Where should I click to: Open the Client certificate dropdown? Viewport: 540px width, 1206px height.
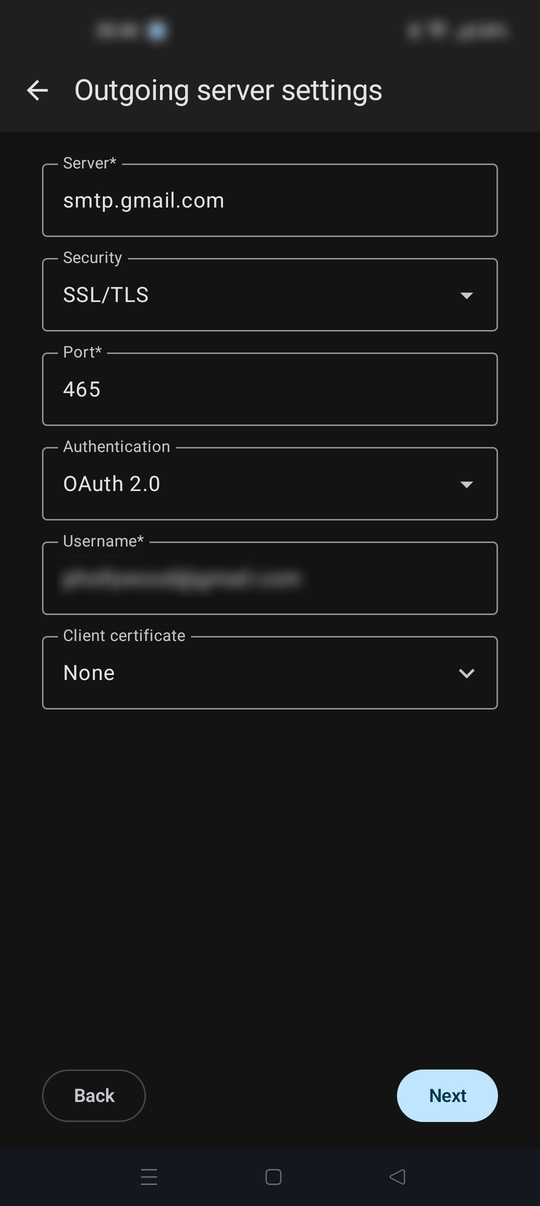tap(270, 673)
